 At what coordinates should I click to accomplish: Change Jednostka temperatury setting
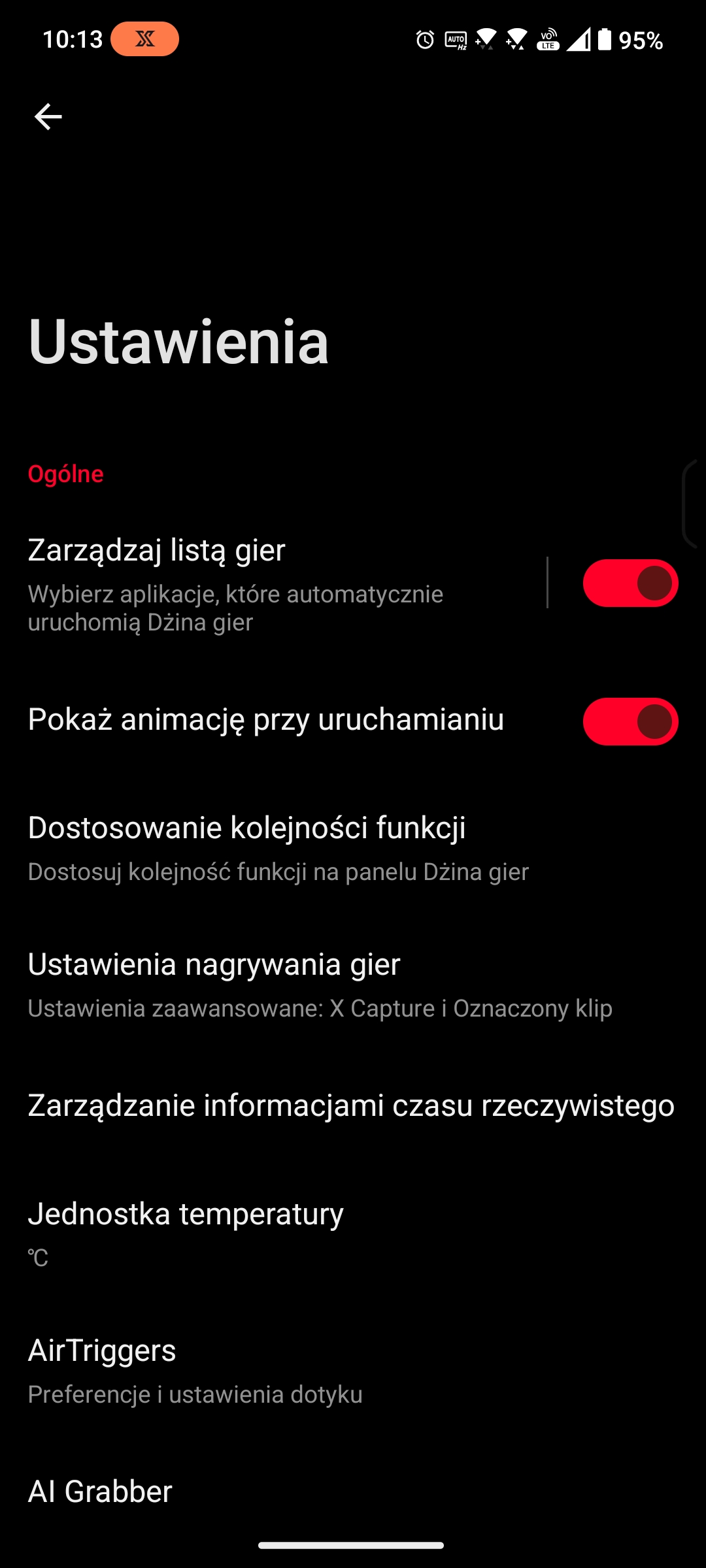click(x=353, y=1233)
